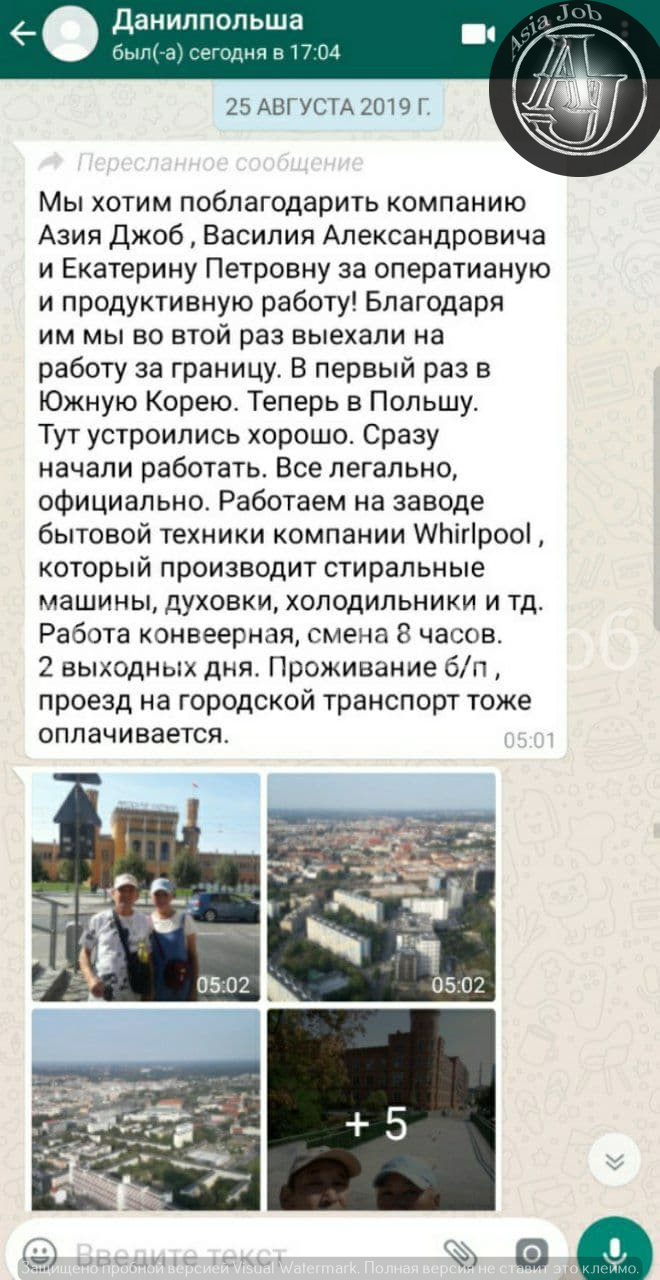Jump to the latest messages with the down arrow

pyautogui.click(x=614, y=1160)
